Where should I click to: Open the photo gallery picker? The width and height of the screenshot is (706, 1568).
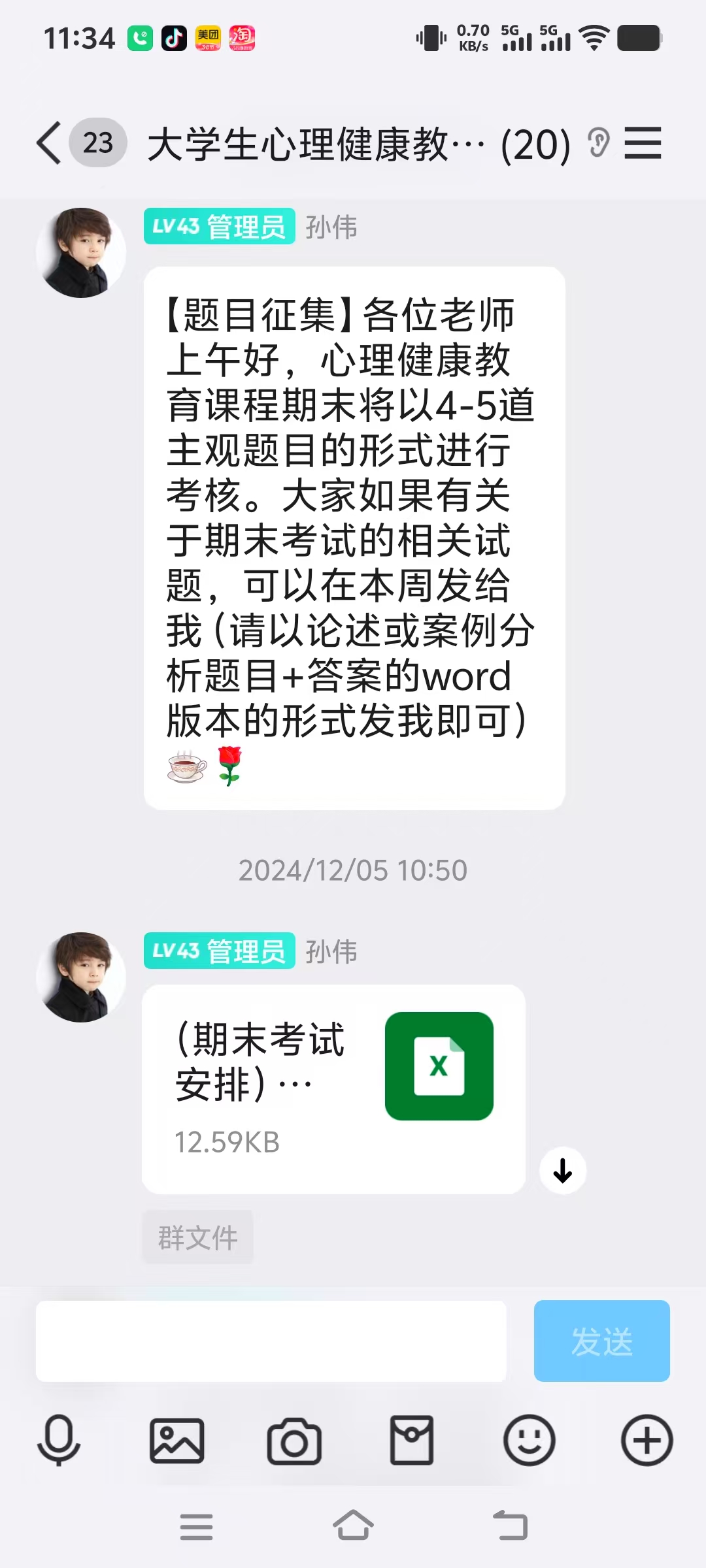(x=176, y=1441)
